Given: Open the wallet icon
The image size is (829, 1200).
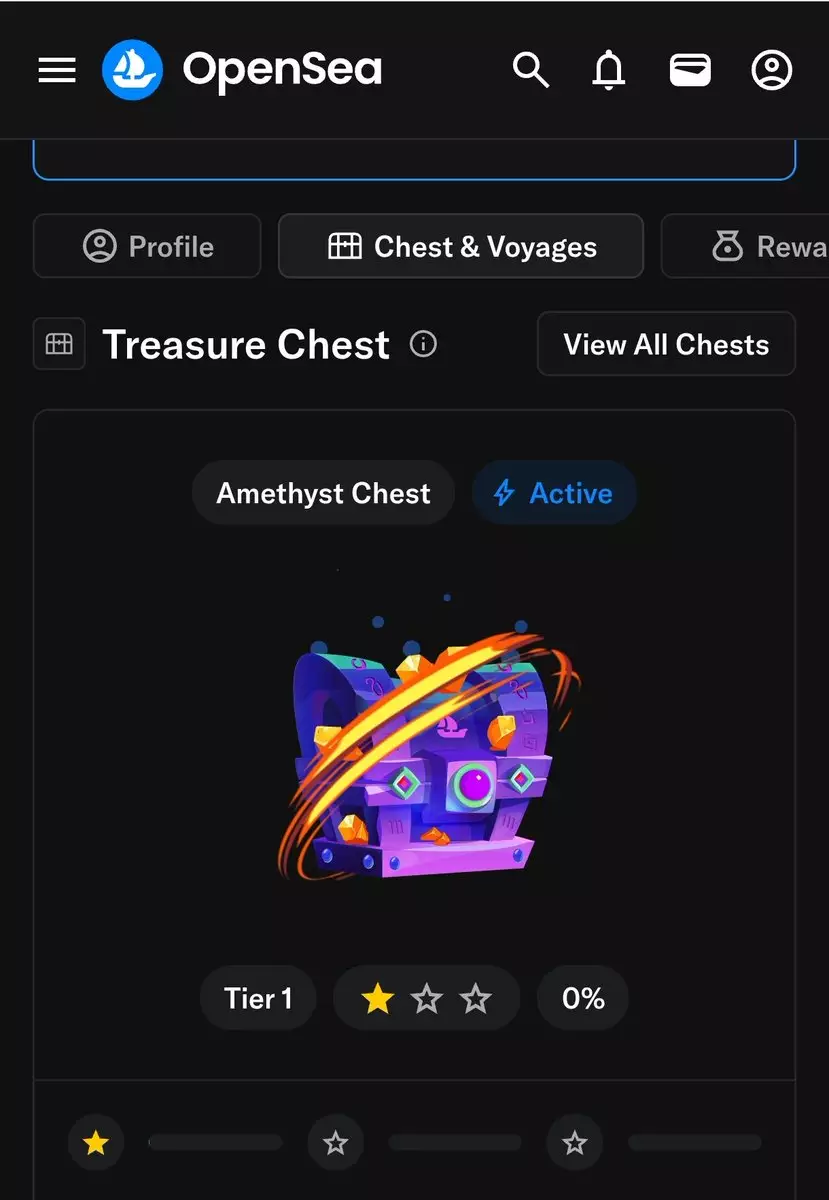Looking at the screenshot, I should [x=690, y=70].
